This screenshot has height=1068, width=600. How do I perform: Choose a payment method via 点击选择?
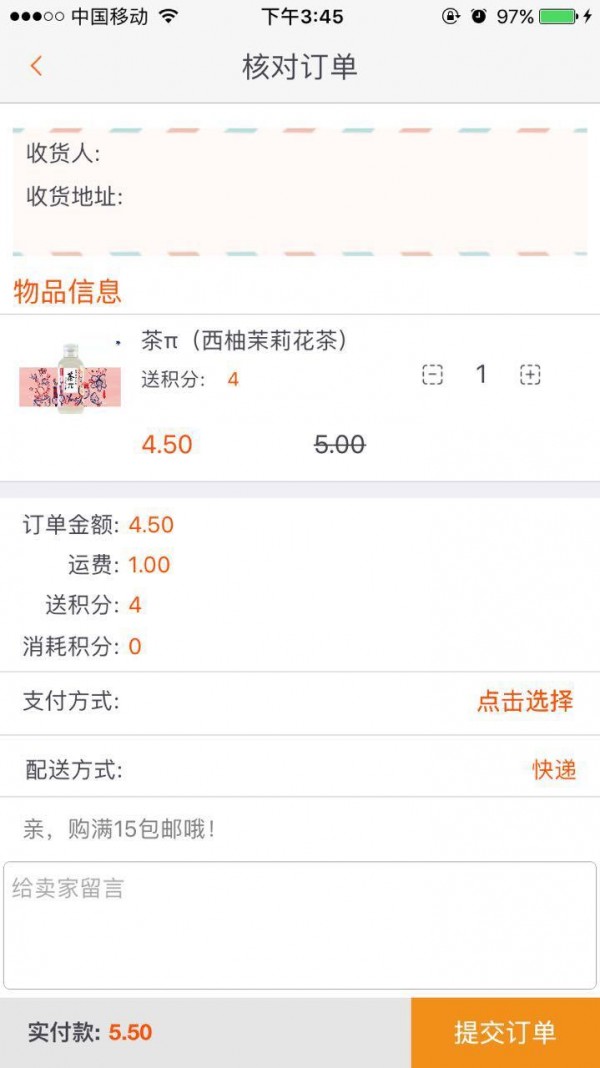tap(524, 701)
